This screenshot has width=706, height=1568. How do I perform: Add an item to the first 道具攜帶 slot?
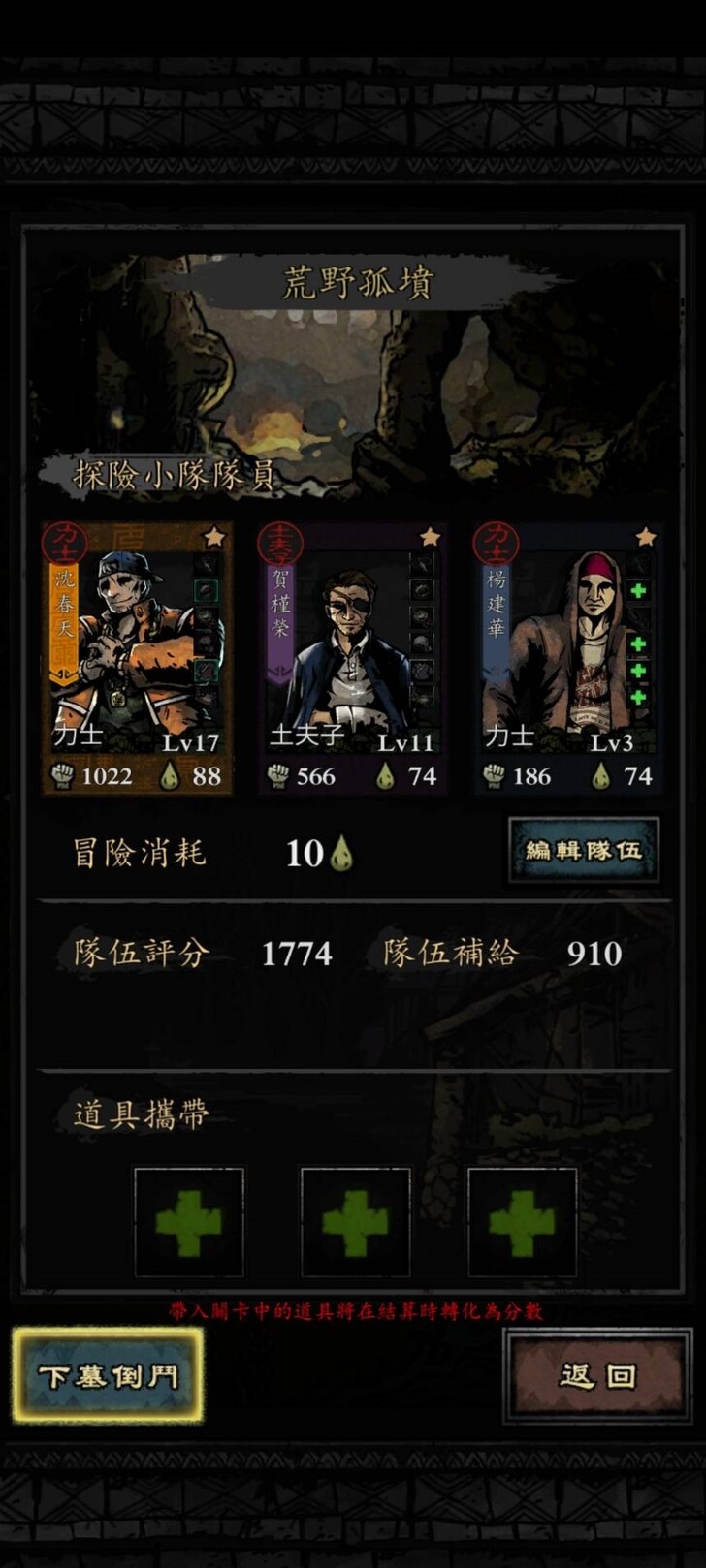[x=189, y=1222]
